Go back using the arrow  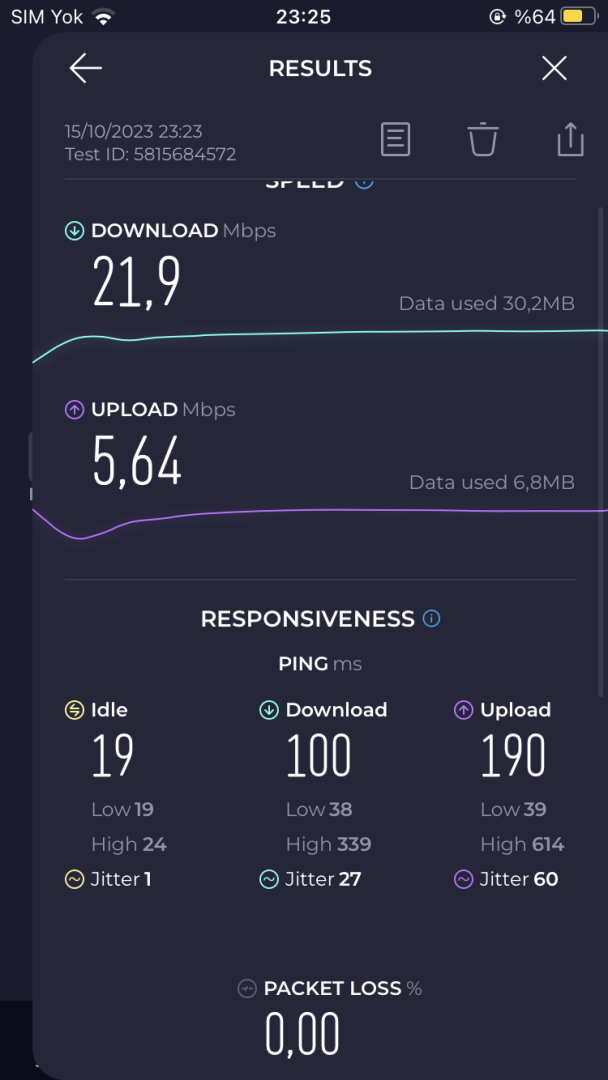pos(86,68)
